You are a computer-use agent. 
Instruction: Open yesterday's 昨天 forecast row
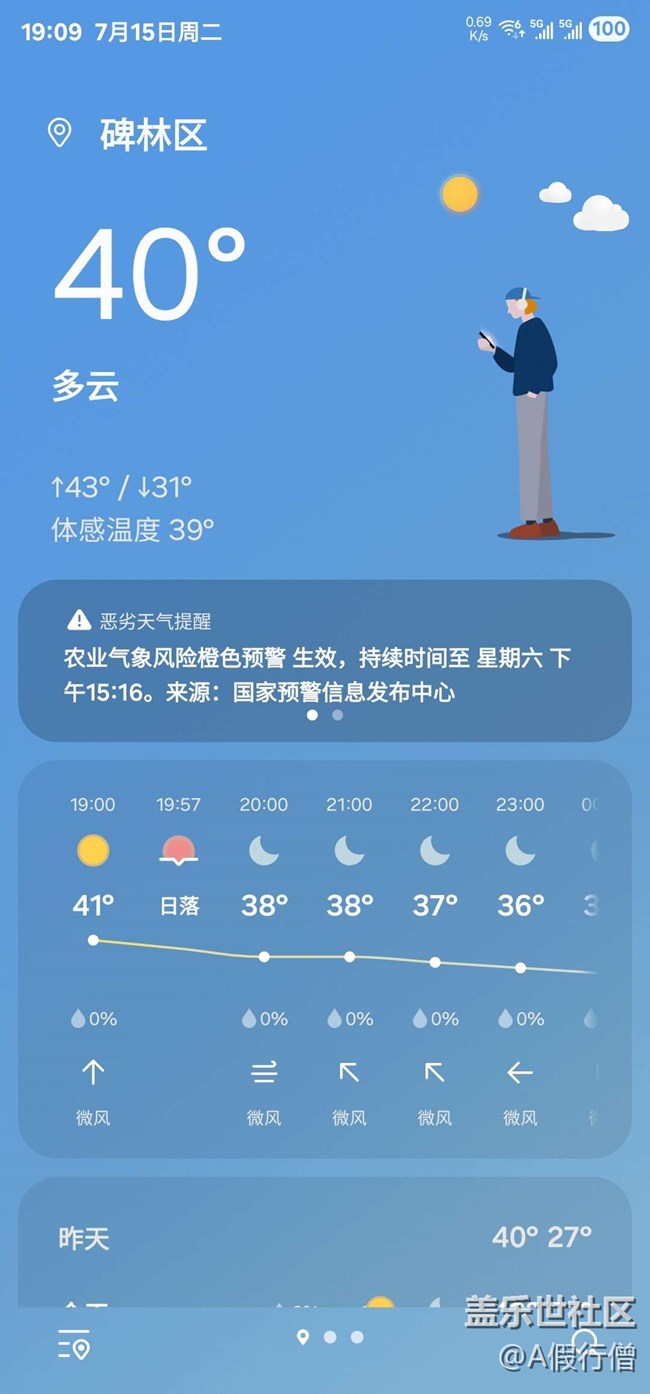(x=325, y=1238)
